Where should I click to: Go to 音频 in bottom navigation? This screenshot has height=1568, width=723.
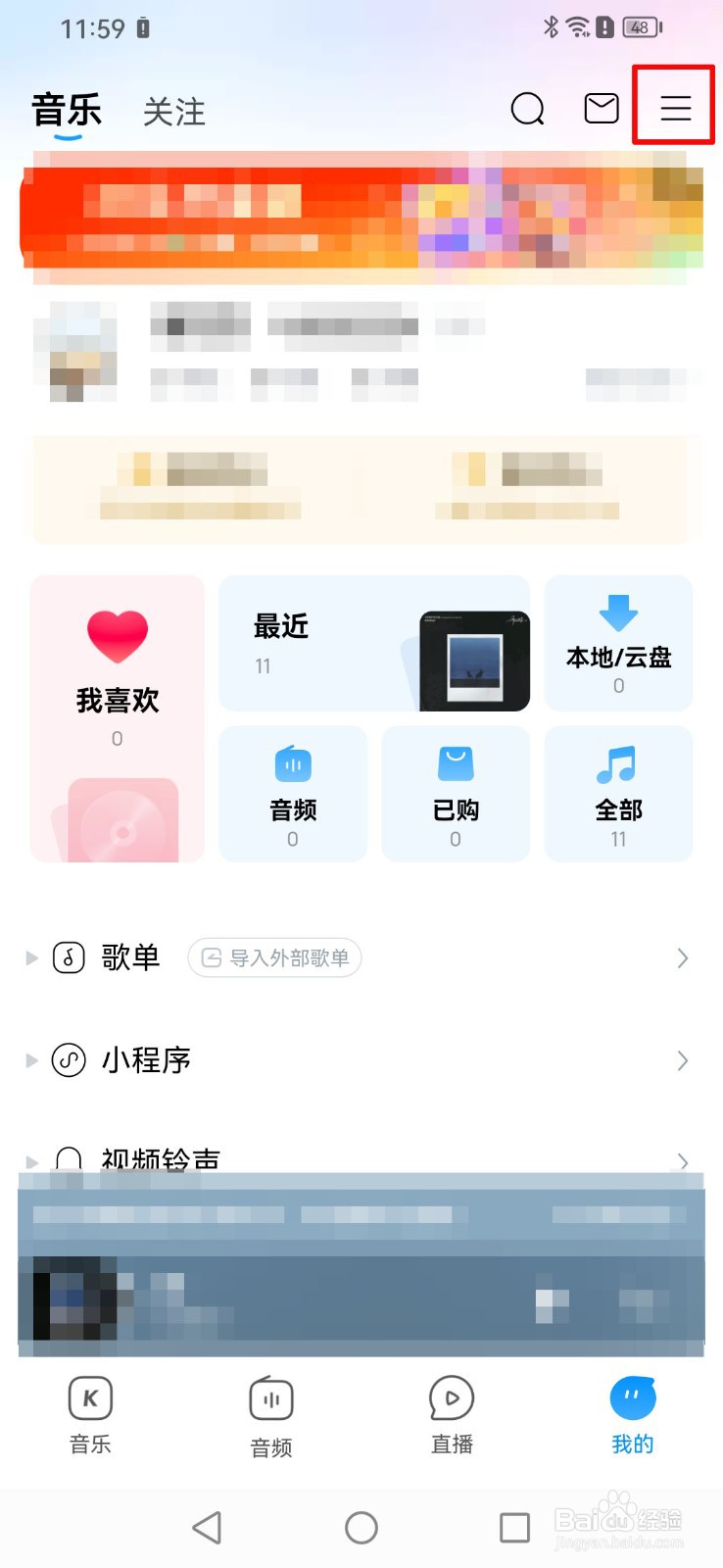[x=271, y=1416]
